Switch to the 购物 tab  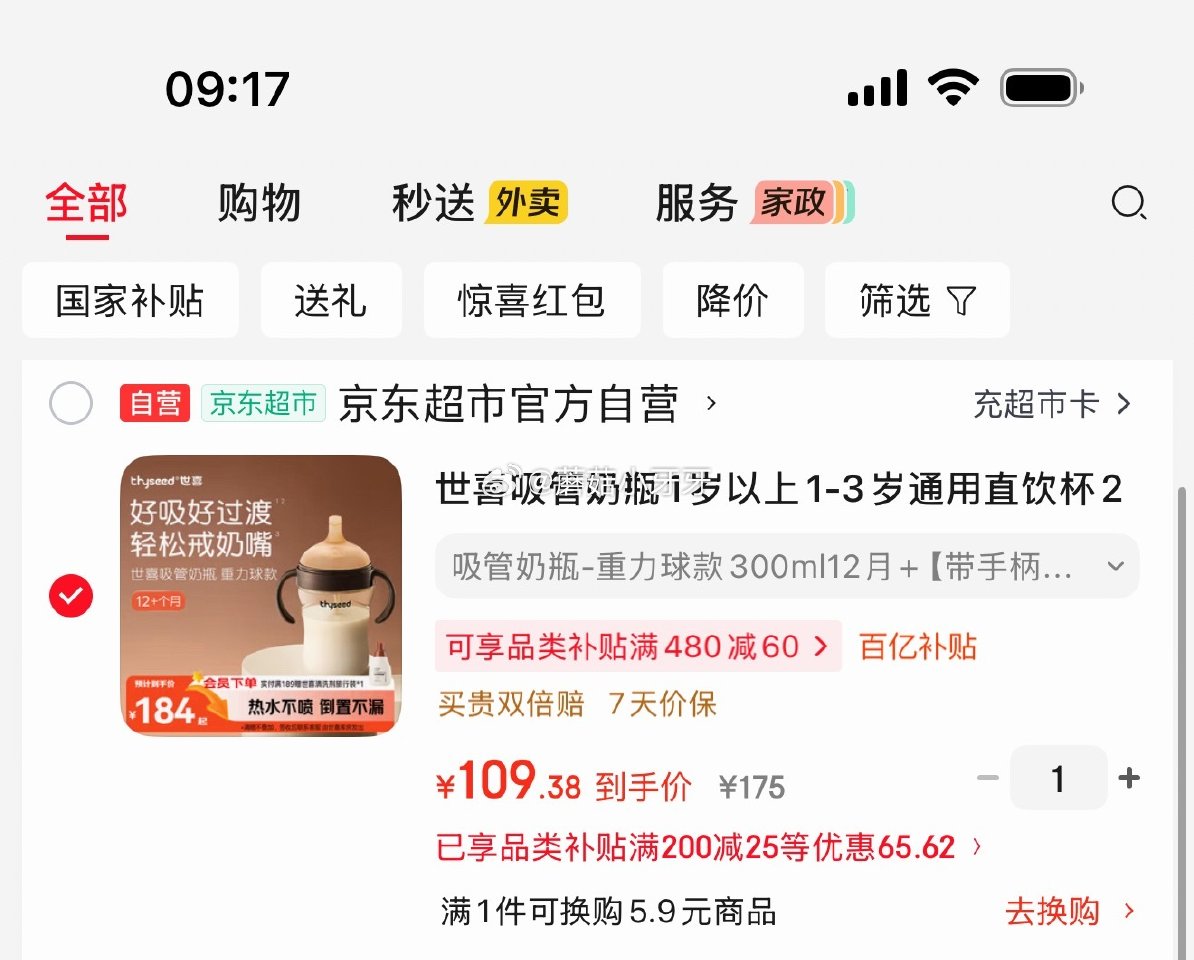pos(259,203)
